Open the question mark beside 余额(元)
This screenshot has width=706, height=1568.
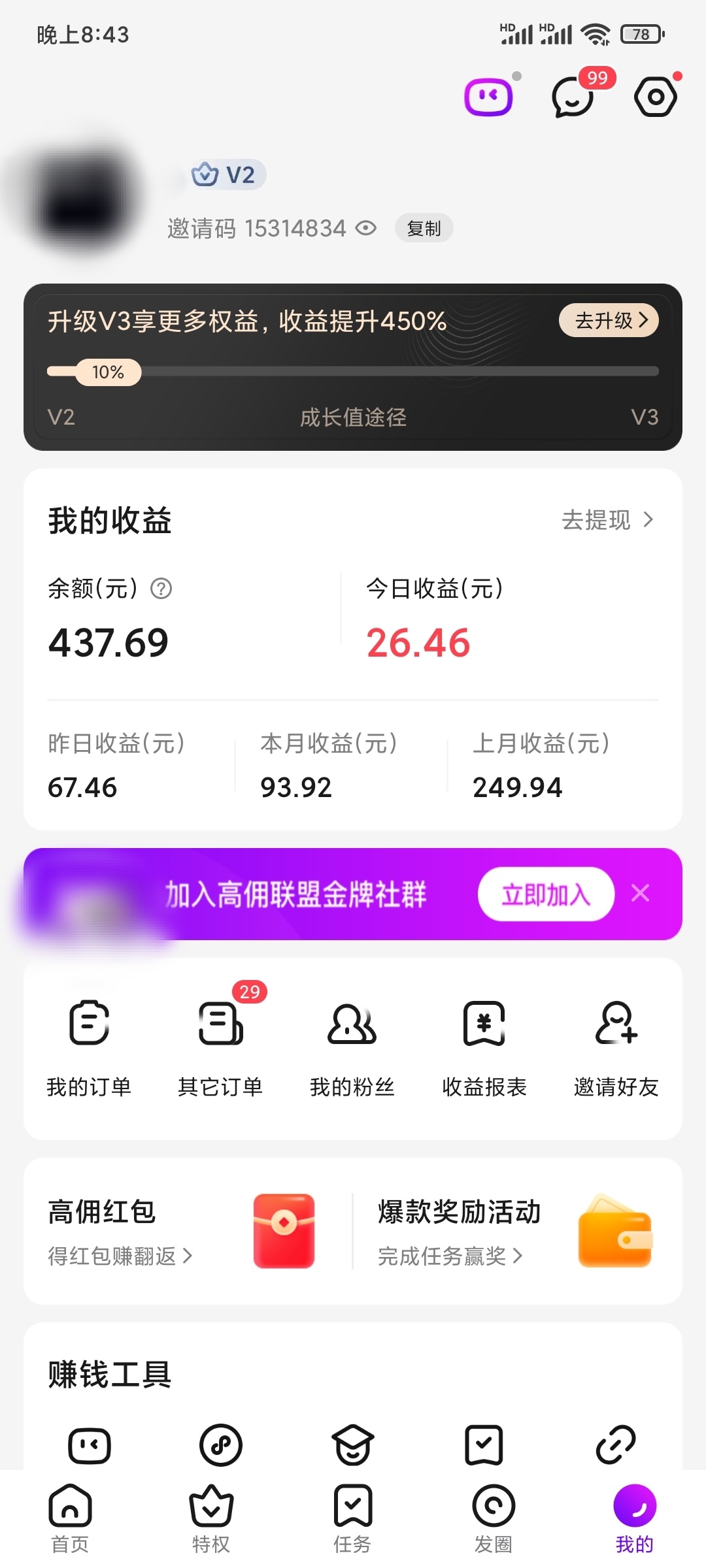[x=161, y=589]
